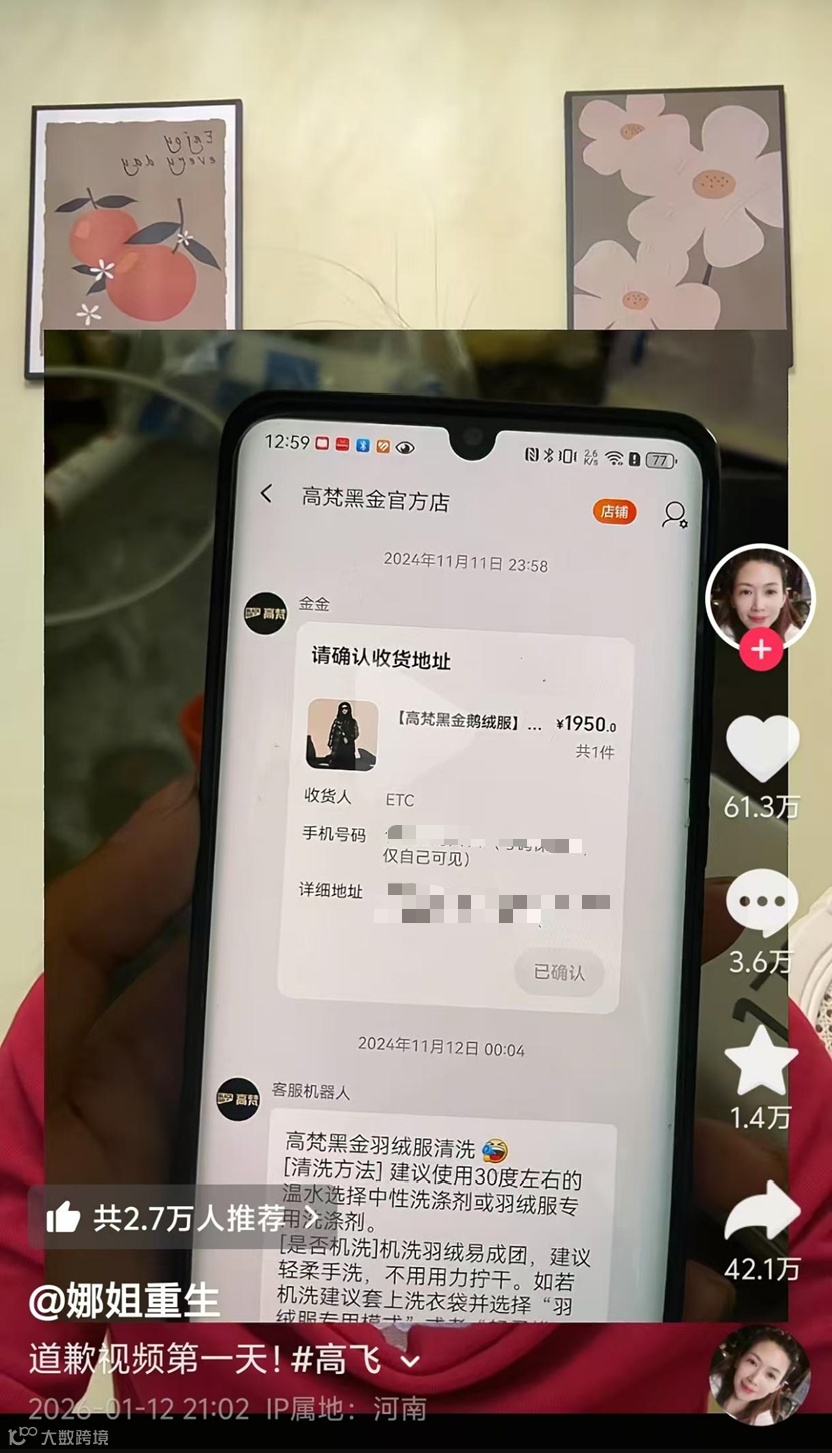Tap the Wi-Fi icon in the status bar
This screenshot has height=1453, width=832.
614,455
